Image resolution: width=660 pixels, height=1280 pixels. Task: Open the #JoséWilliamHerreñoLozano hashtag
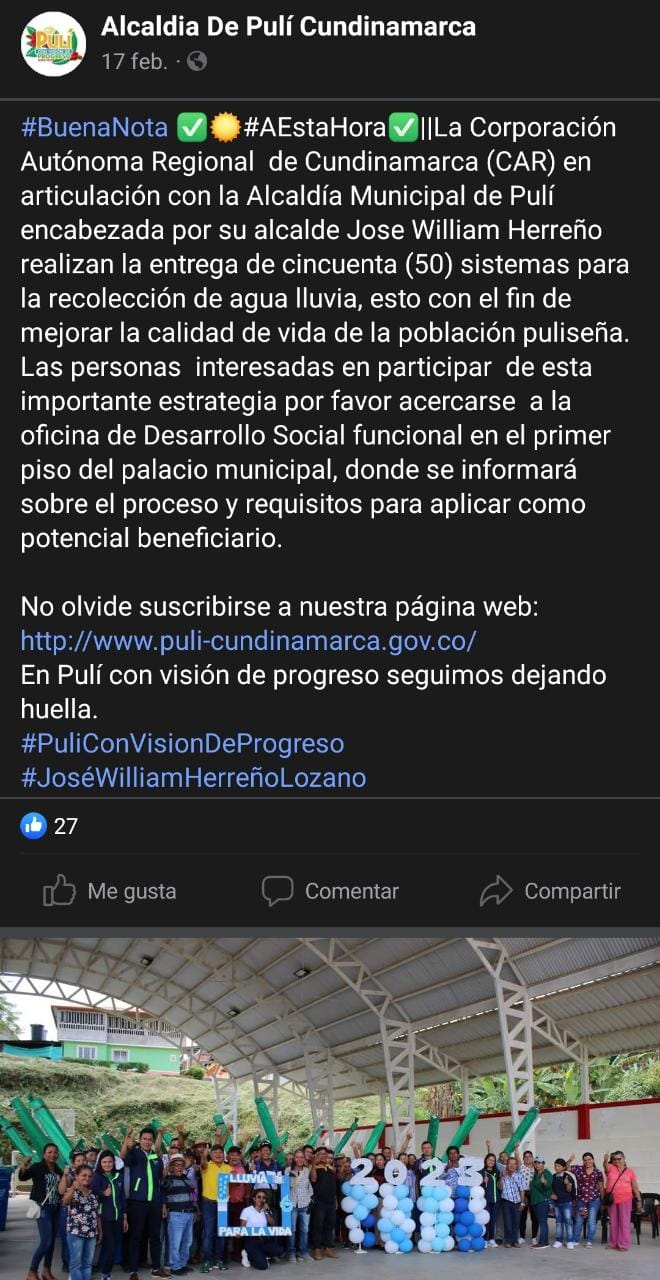tap(193, 777)
